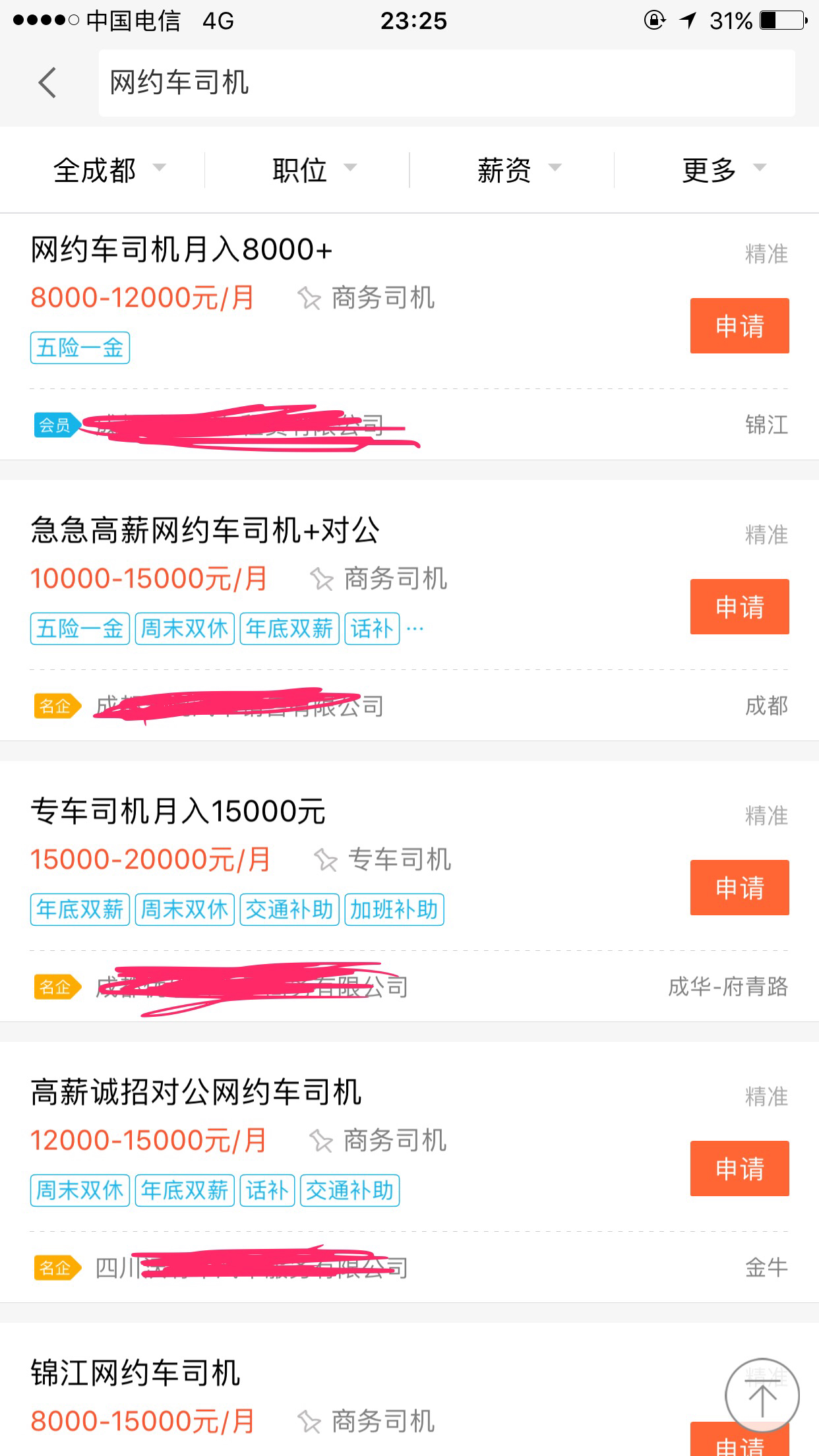Viewport: 819px width, 1456px height.
Task: Click the blue 会员 badge on the first listing
Action: click(56, 426)
